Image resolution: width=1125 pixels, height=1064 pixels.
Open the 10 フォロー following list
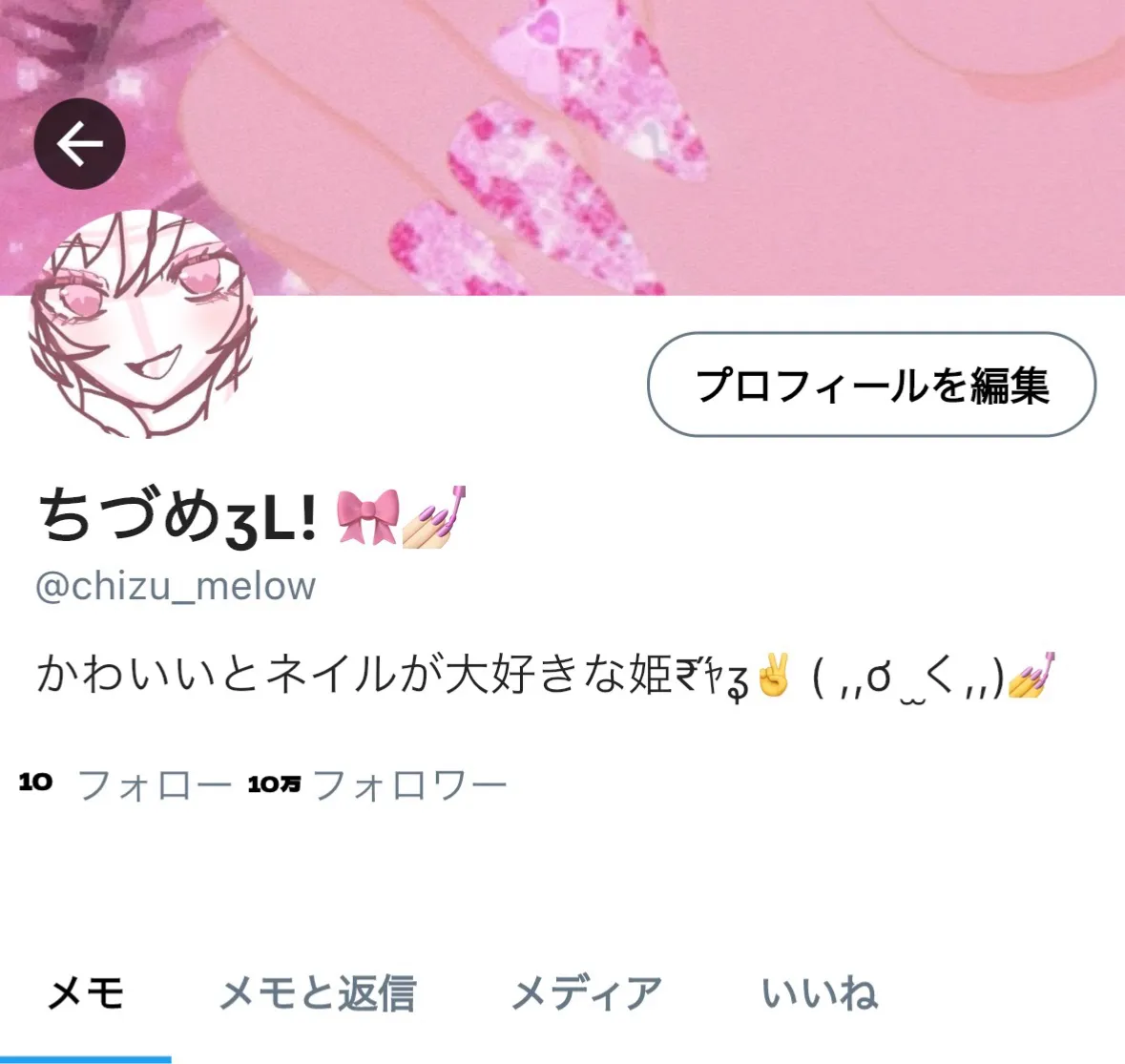click(125, 784)
